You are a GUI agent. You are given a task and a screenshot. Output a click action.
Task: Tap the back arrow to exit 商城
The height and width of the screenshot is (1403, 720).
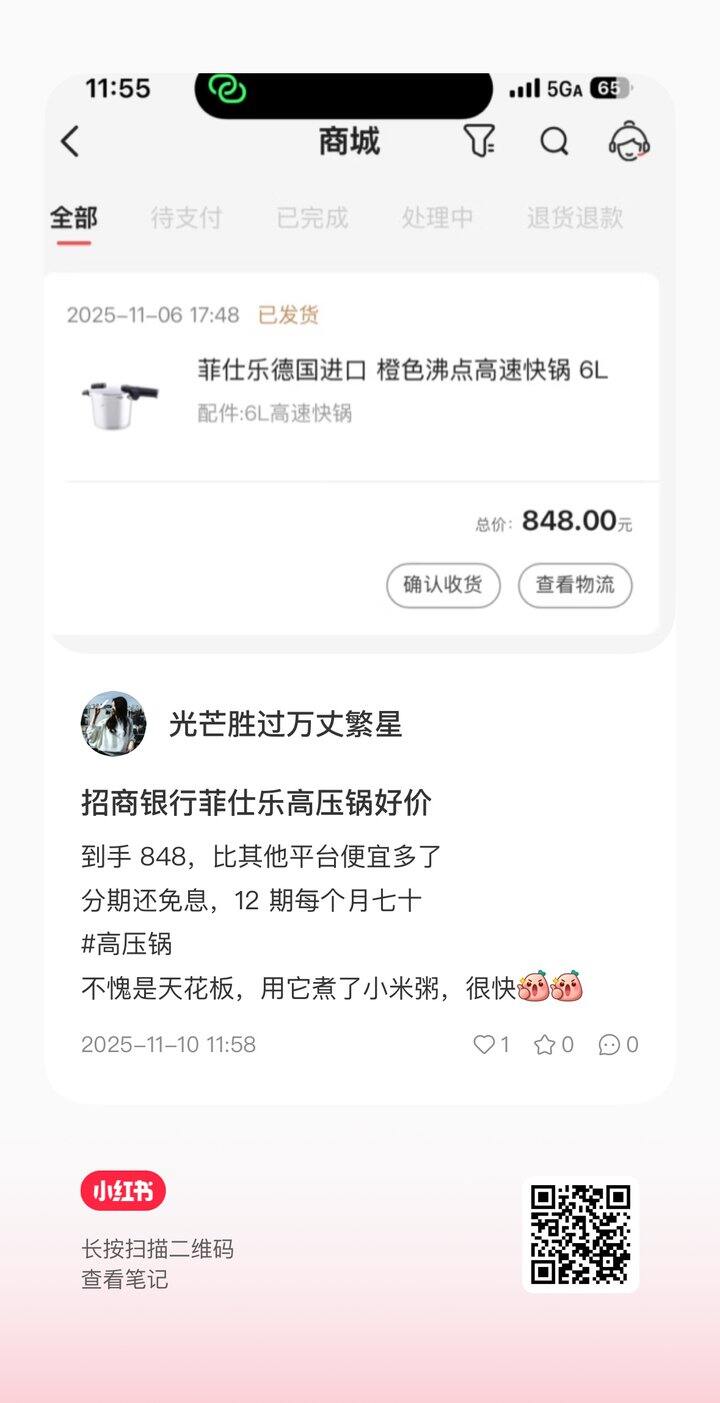coord(68,142)
